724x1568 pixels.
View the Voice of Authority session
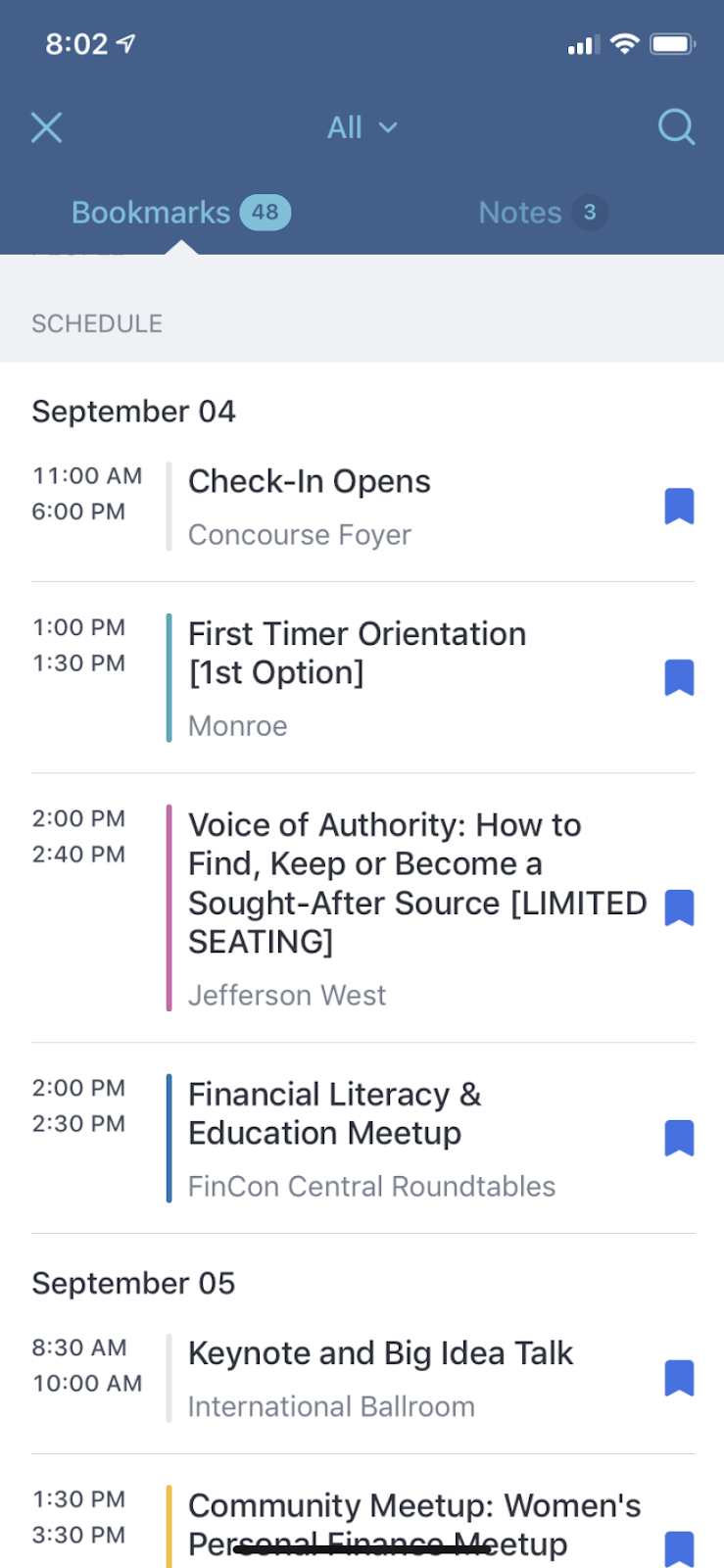point(411,906)
